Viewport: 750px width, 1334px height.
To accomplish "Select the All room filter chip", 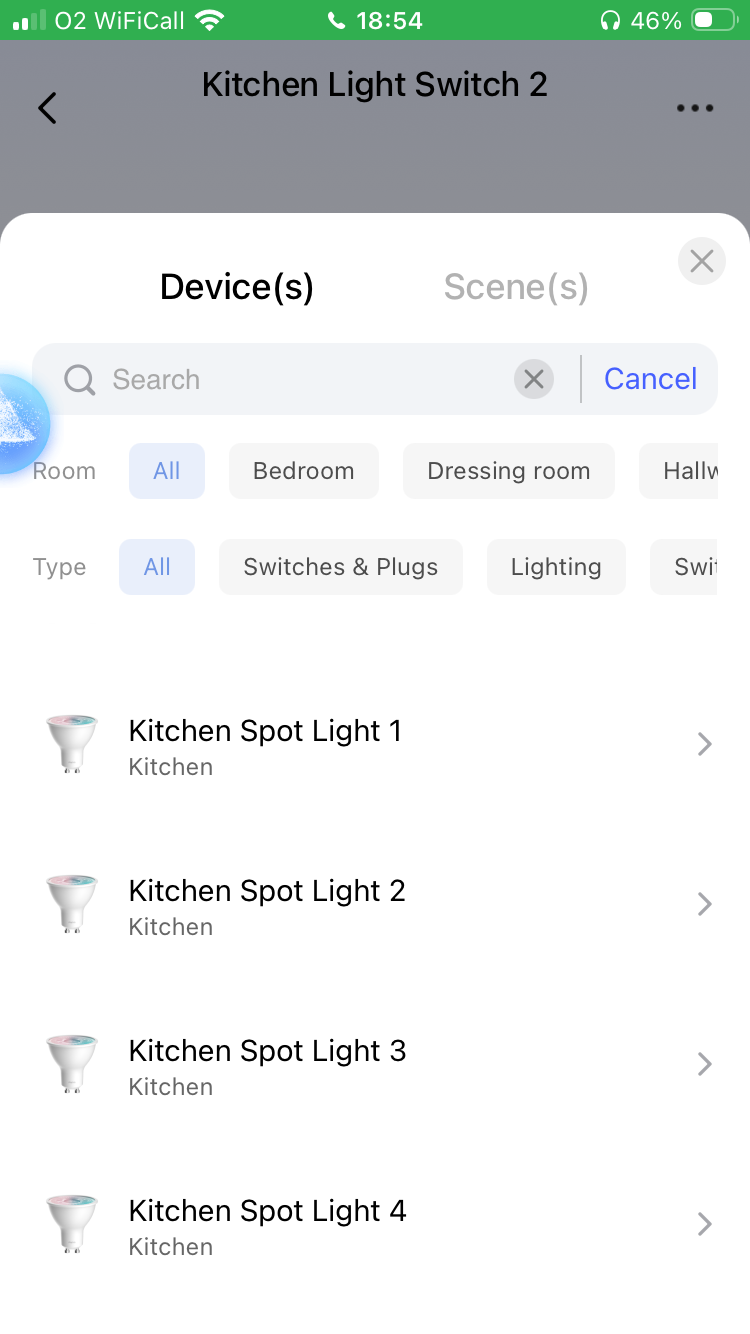I will pos(167,471).
